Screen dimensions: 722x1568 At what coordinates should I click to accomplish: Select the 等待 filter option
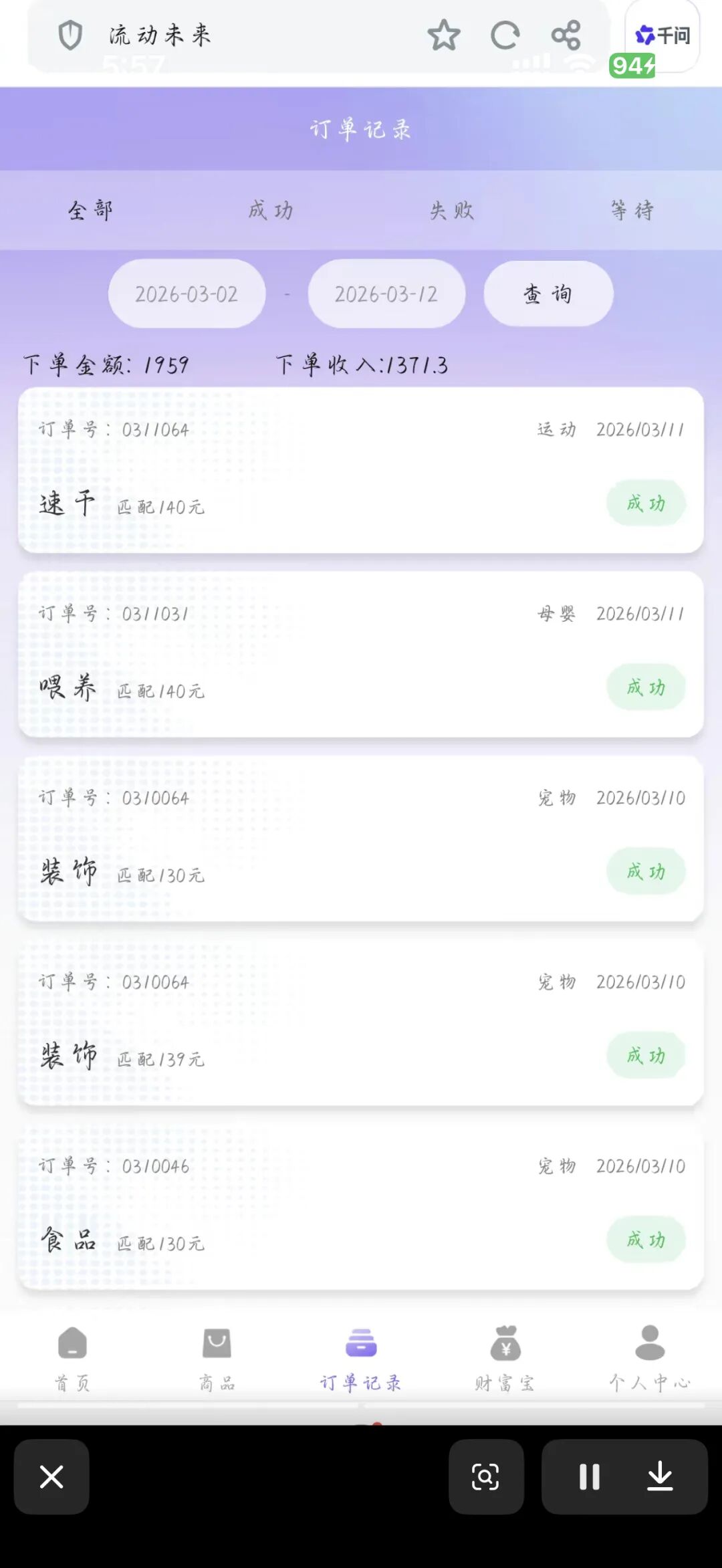[x=631, y=210]
